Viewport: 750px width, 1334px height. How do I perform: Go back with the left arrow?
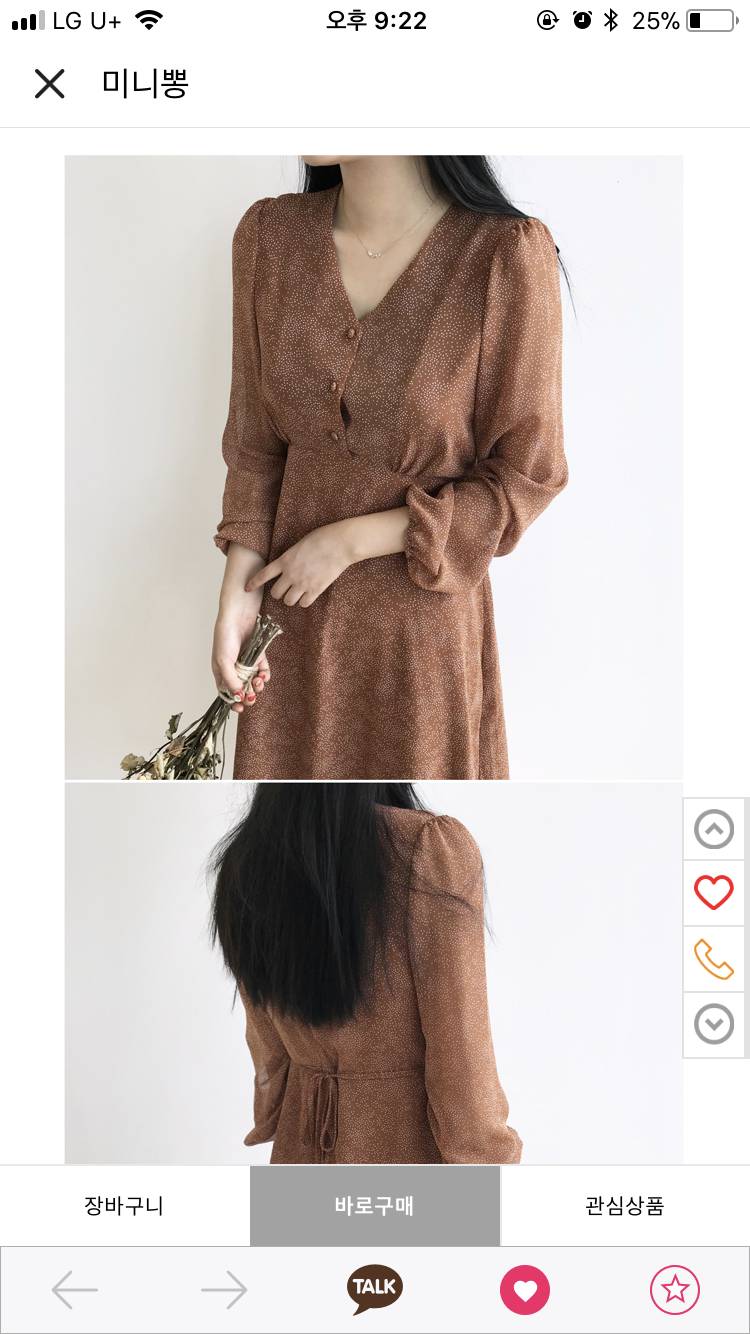75,1290
